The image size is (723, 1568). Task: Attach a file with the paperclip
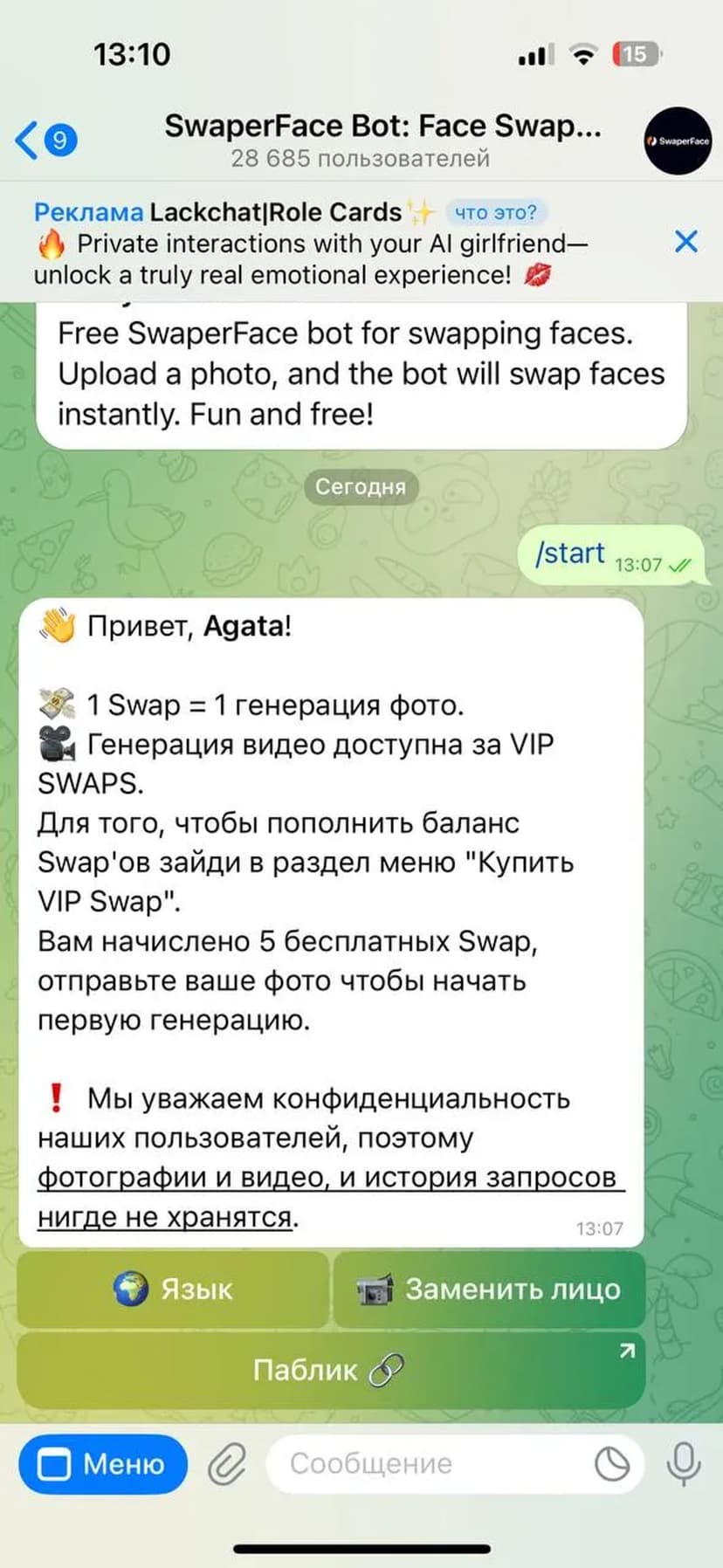pyautogui.click(x=227, y=1464)
